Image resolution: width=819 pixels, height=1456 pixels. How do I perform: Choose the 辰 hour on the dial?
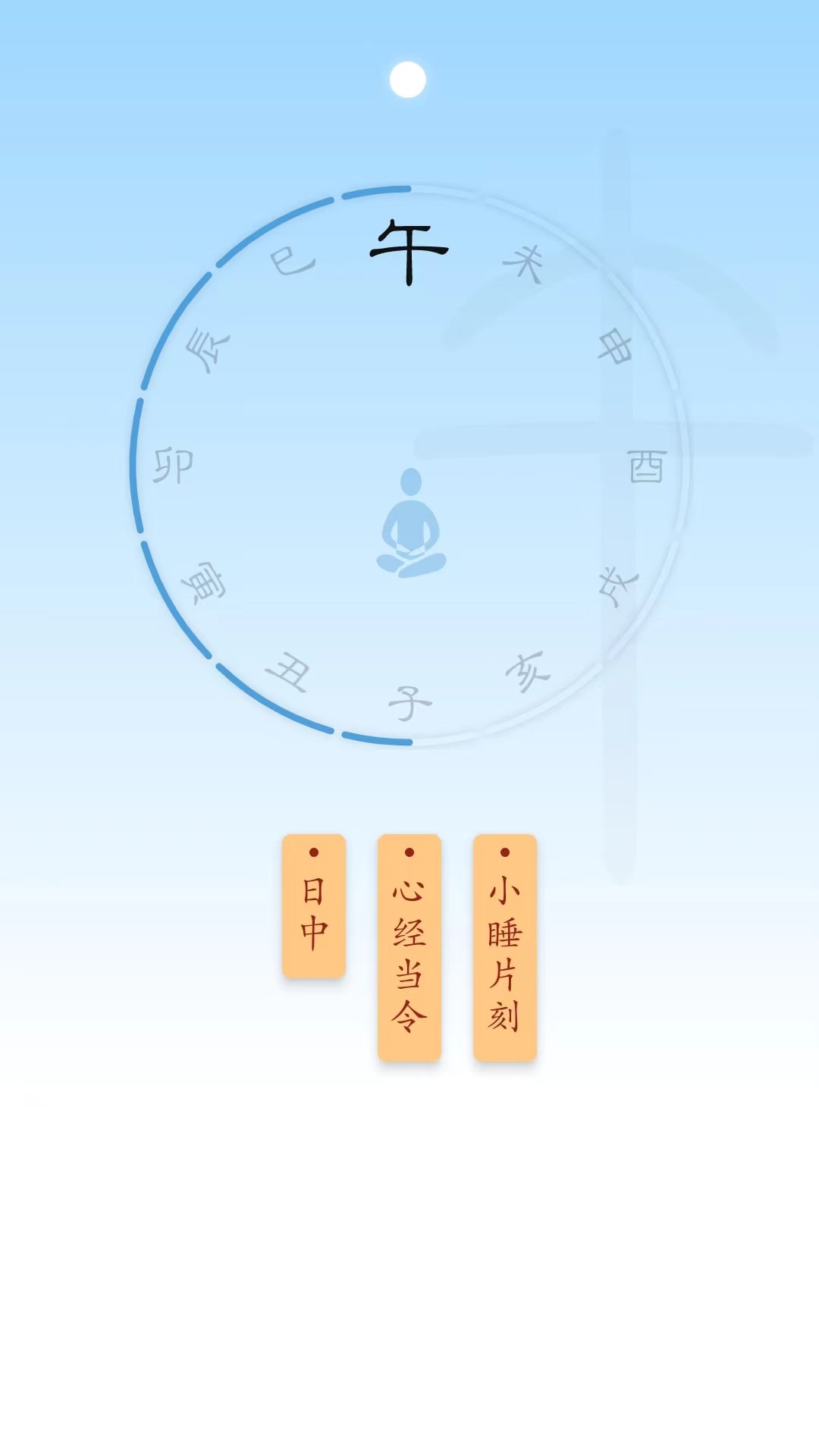[207, 349]
